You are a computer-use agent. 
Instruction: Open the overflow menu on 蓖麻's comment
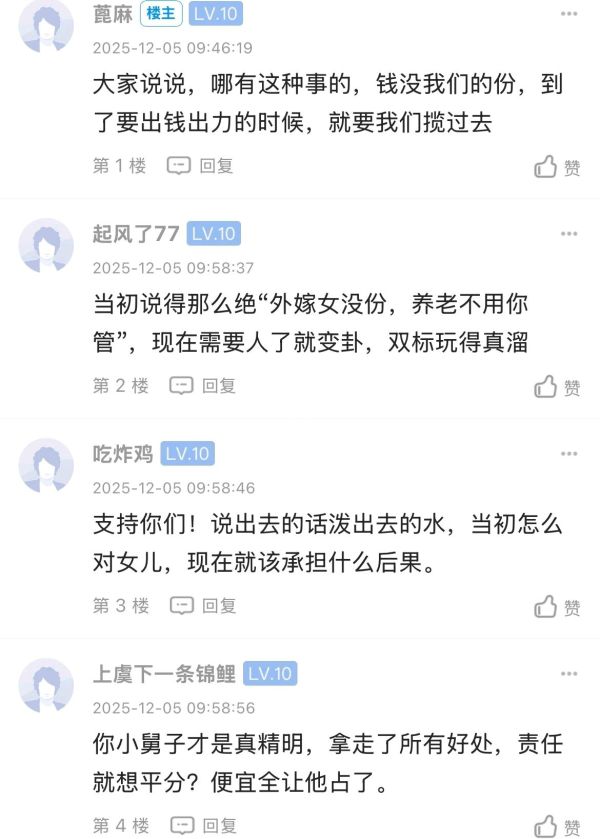[x=569, y=15]
